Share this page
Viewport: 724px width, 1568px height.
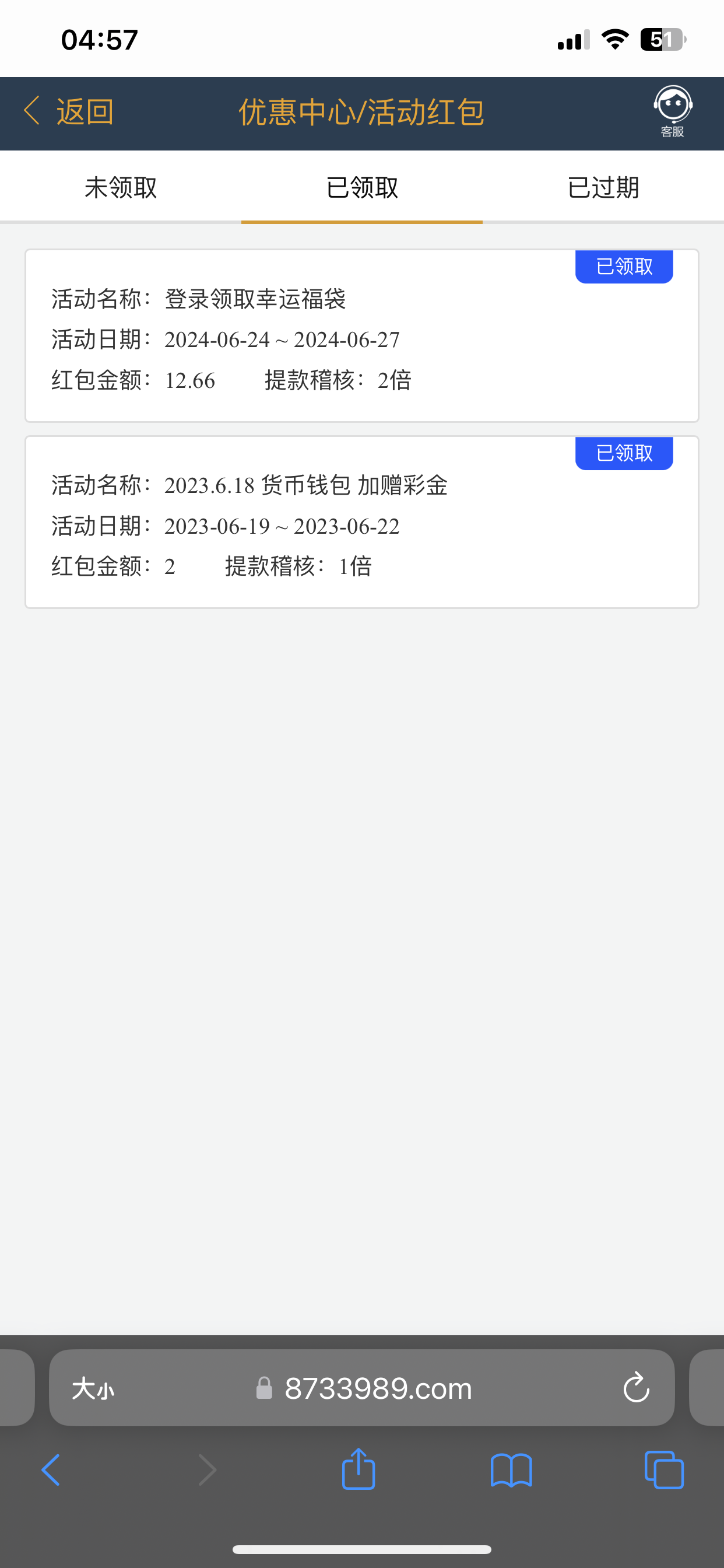[x=359, y=1470]
